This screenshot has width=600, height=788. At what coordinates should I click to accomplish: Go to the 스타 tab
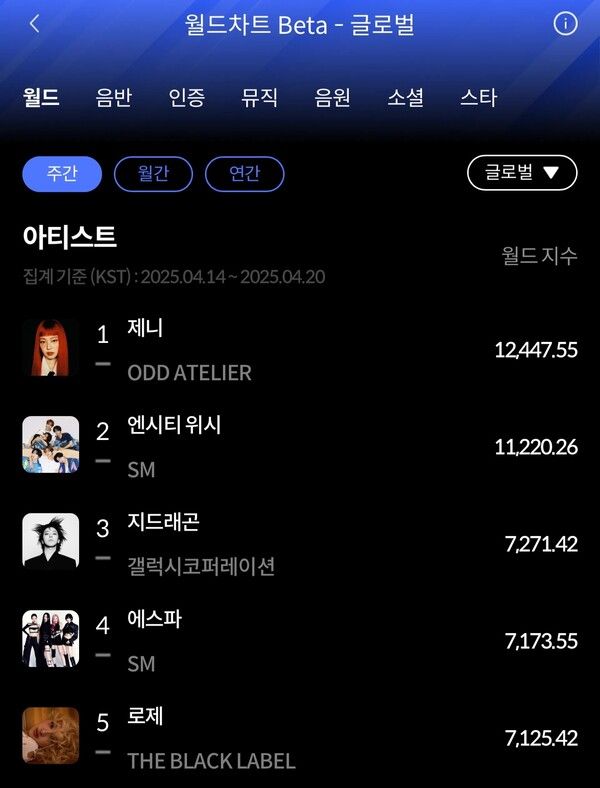click(x=478, y=98)
